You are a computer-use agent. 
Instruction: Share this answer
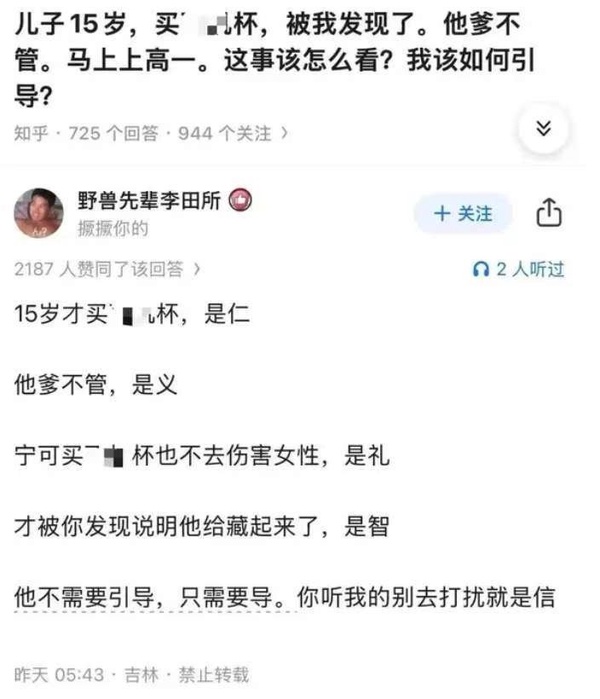(549, 213)
